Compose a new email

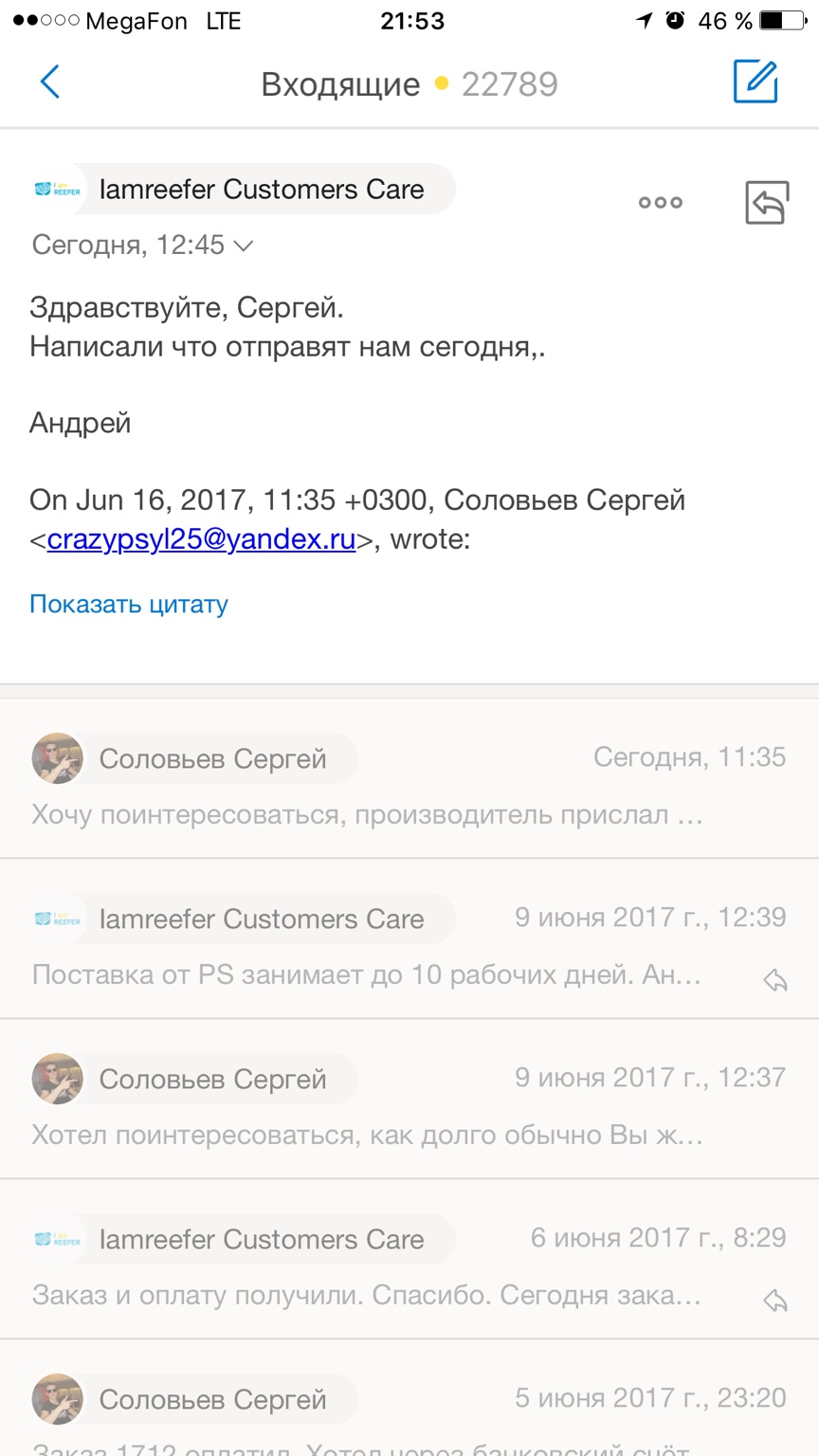[755, 82]
